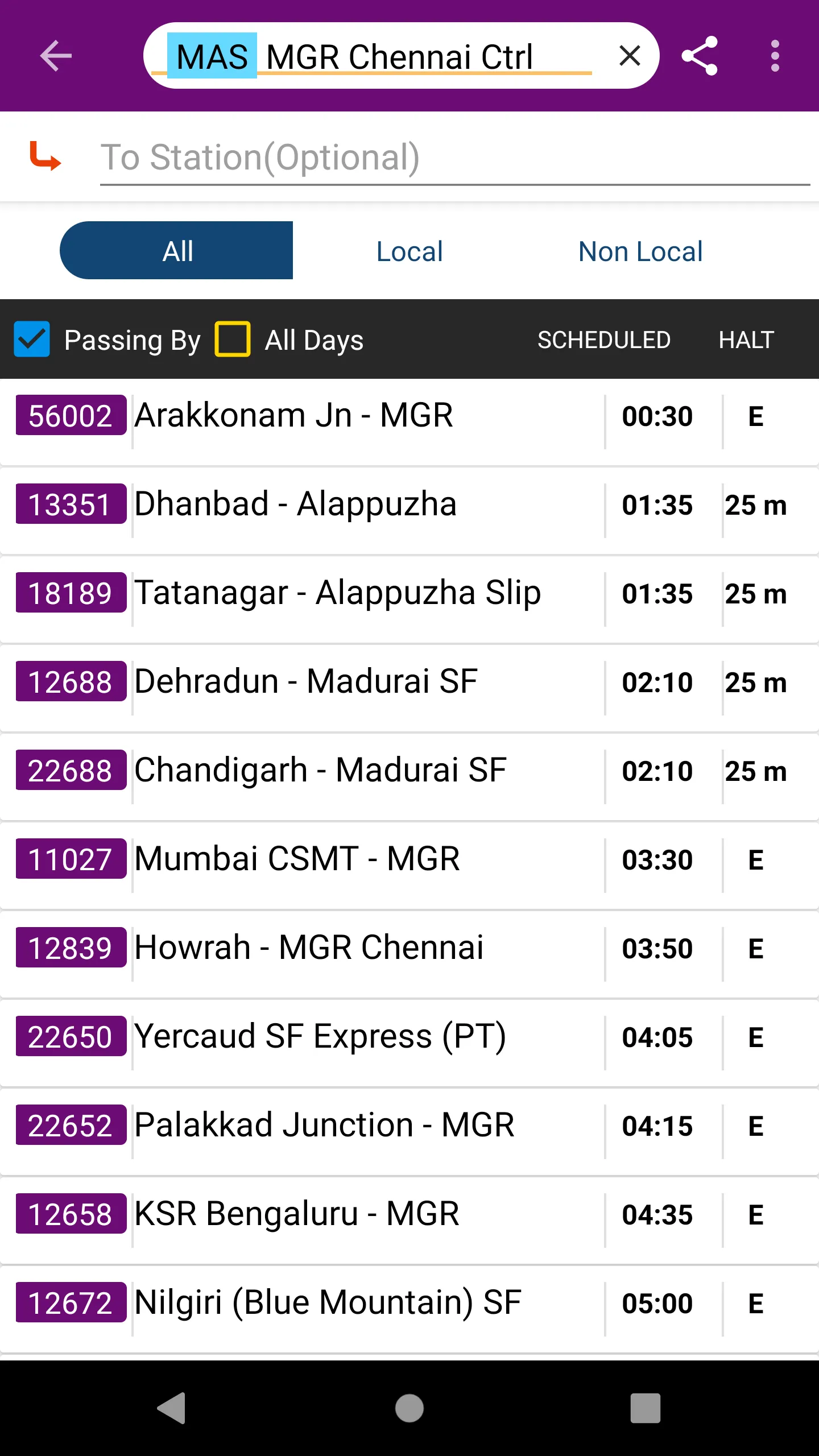The width and height of the screenshot is (819, 1456).
Task: Select the All trains tab
Action: coord(176,250)
